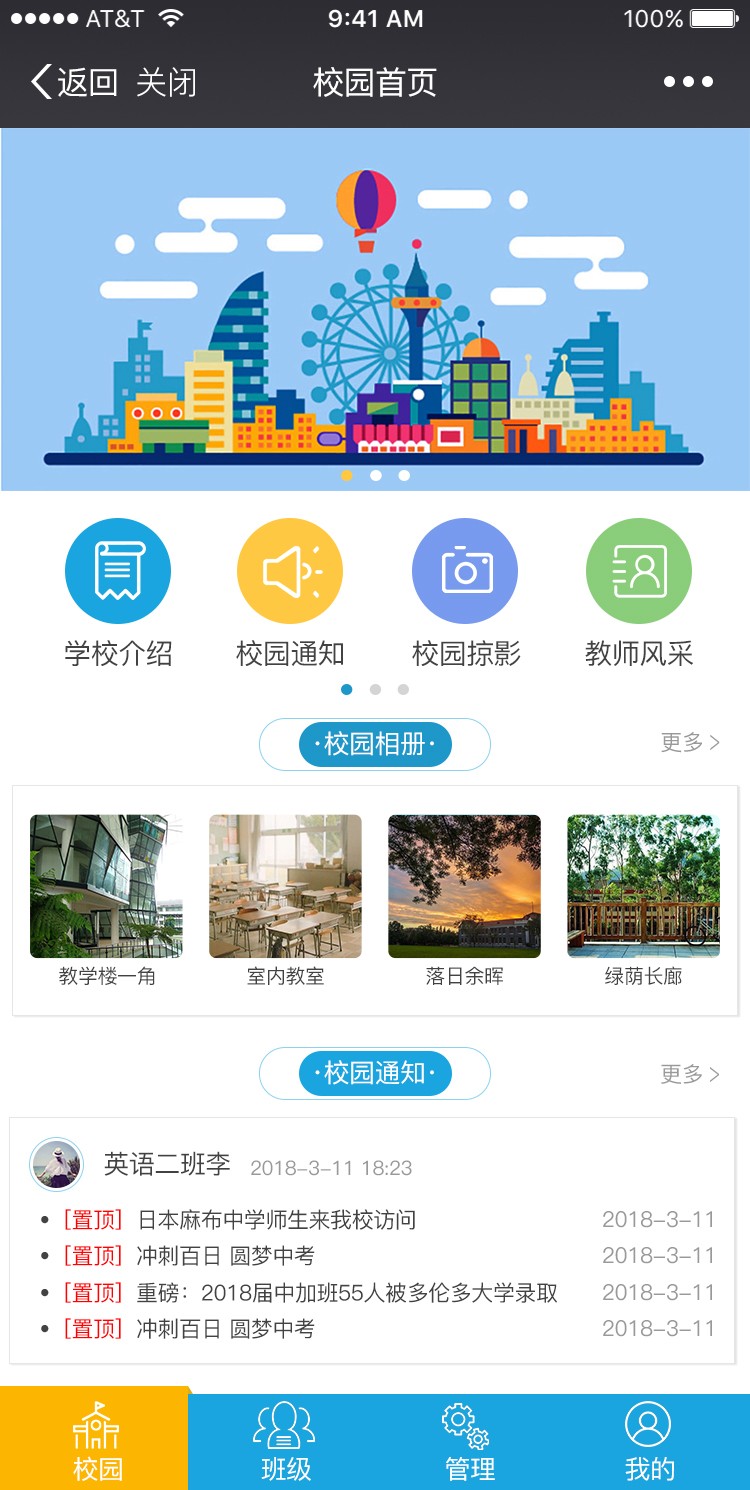The height and width of the screenshot is (1490, 750).
Task: Tap the 英语二班李 avatar
Action: 57,1164
